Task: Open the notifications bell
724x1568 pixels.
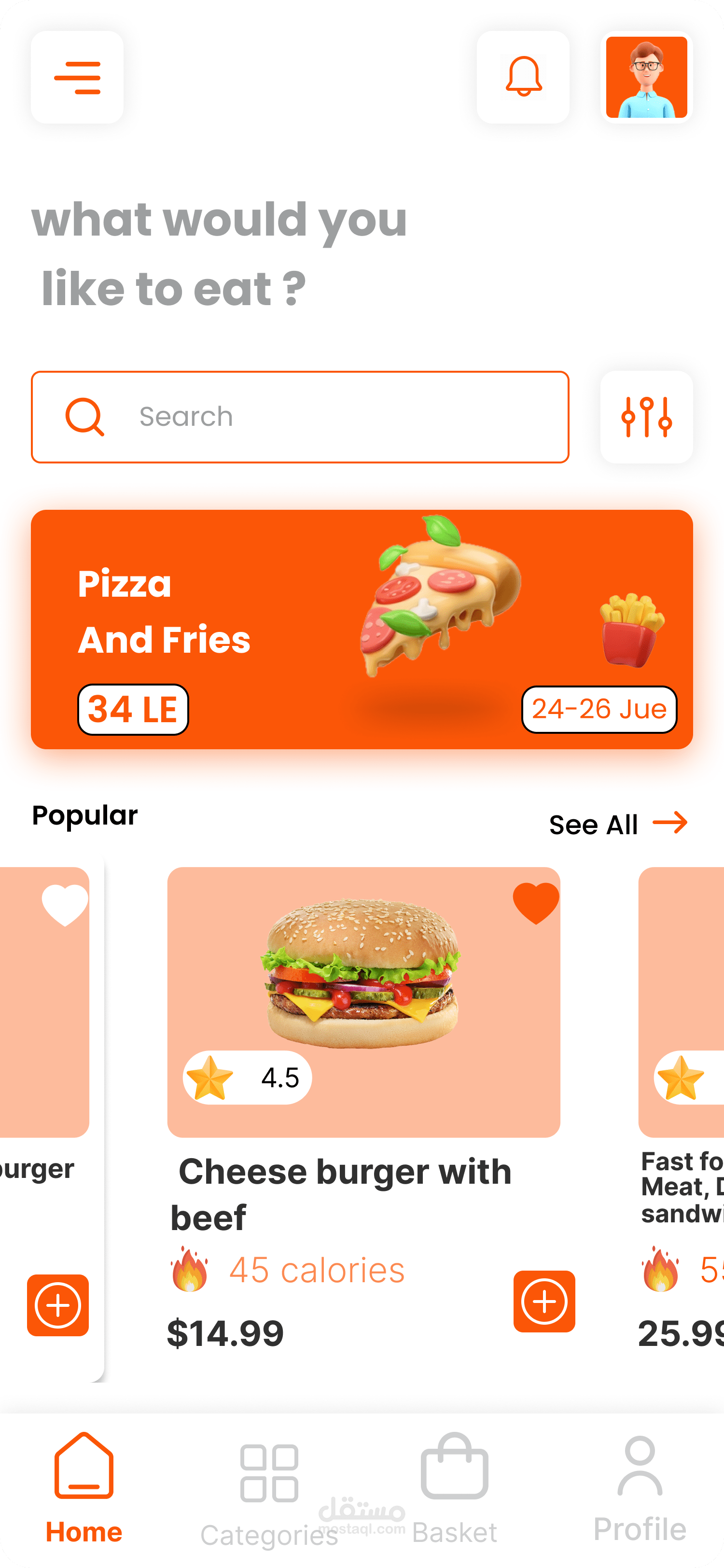Action: pos(523,77)
